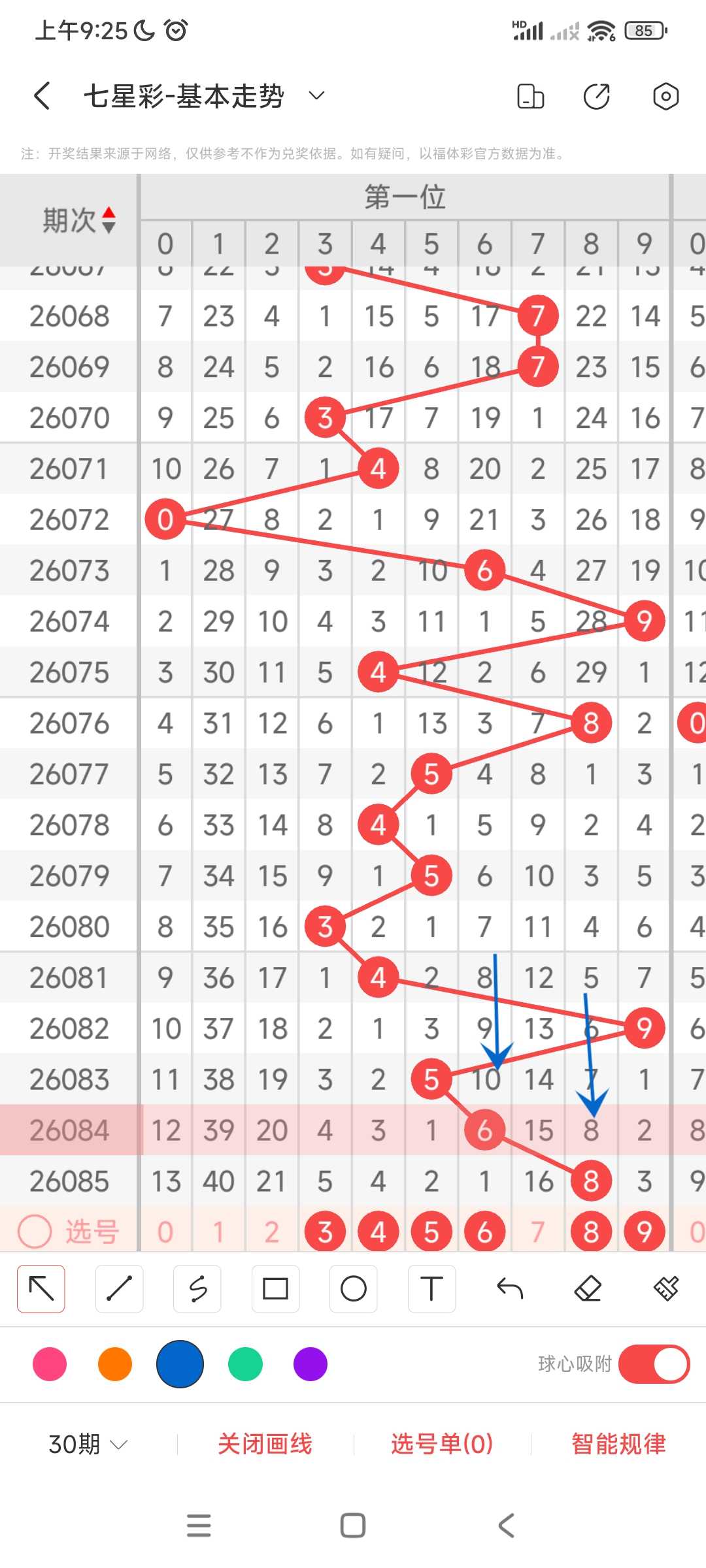Image resolution: width=706 pixels, height=1568 pixels.
Task: Sort by 期次 column header
Action: click(x=79, y=220)
